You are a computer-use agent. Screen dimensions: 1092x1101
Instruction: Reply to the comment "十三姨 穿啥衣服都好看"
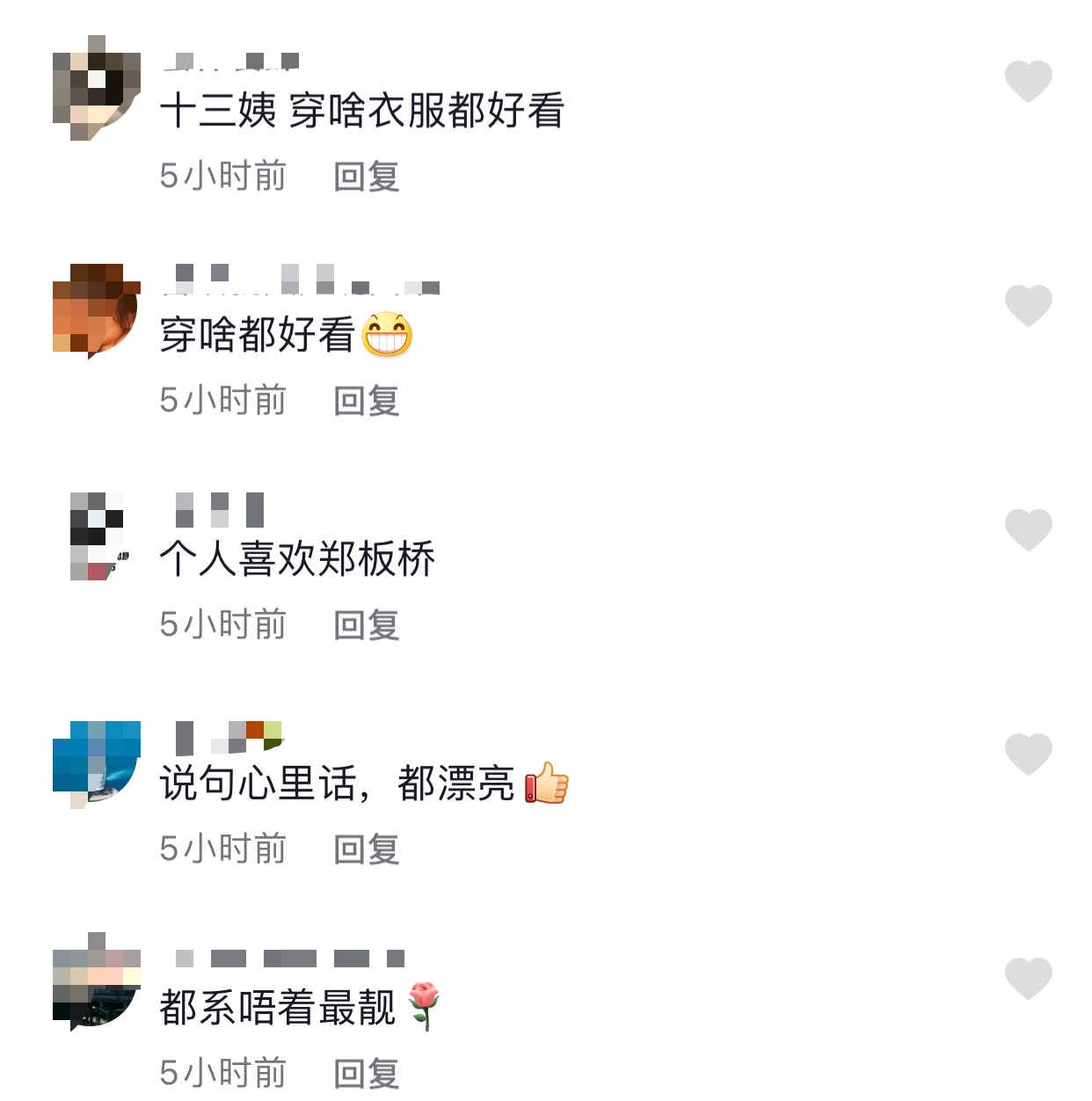coord(367,177)
